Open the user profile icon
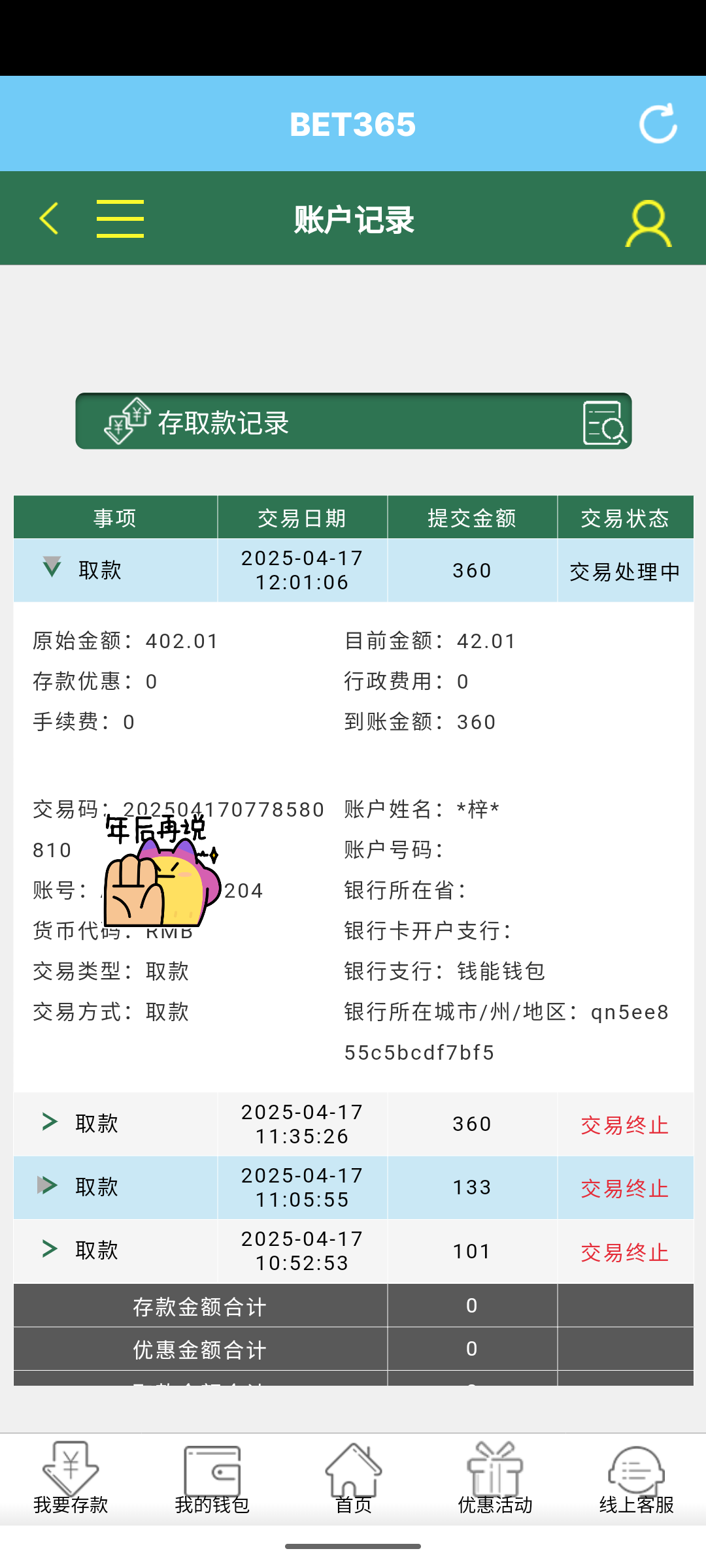706x1568 pixels. (x=648, y=223)
